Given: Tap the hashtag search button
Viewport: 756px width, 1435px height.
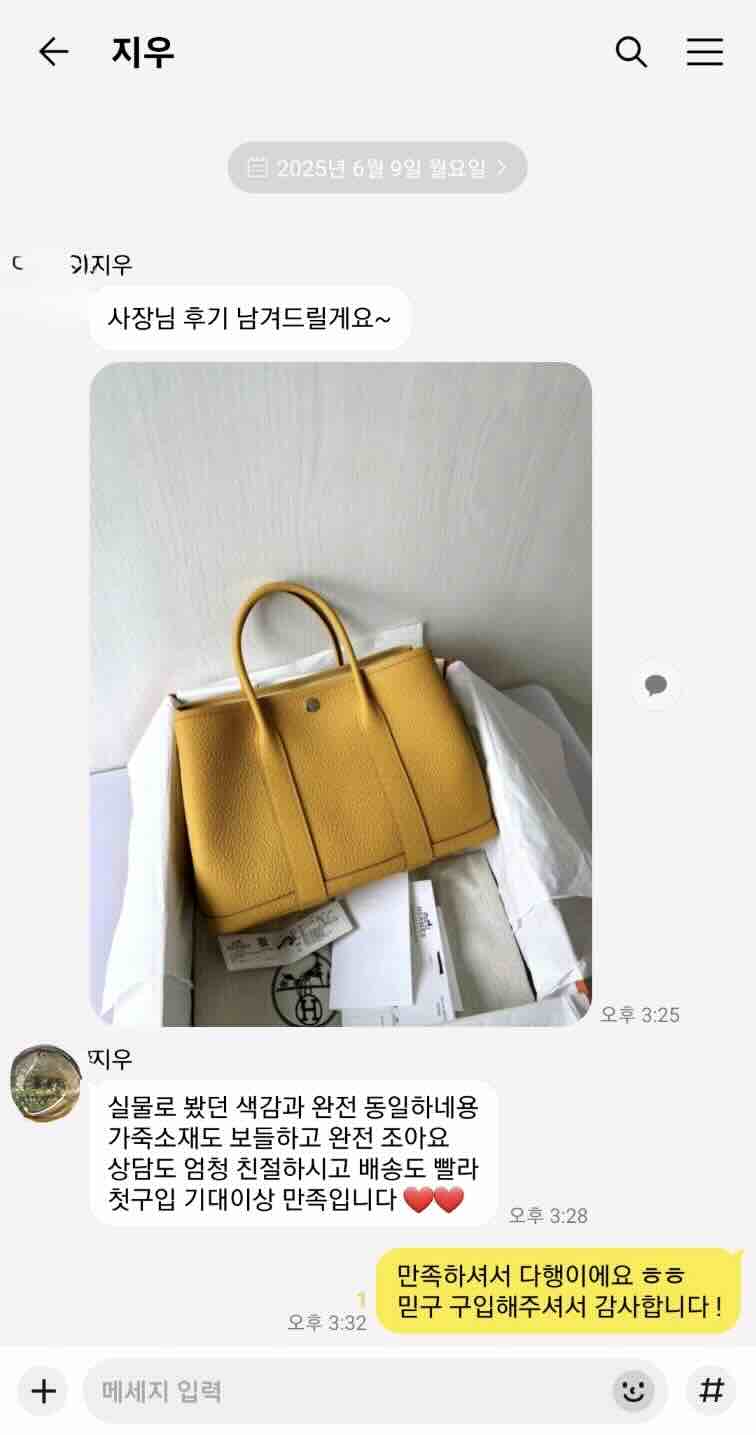Looking at the screenshot, I should coord(711,1390).
